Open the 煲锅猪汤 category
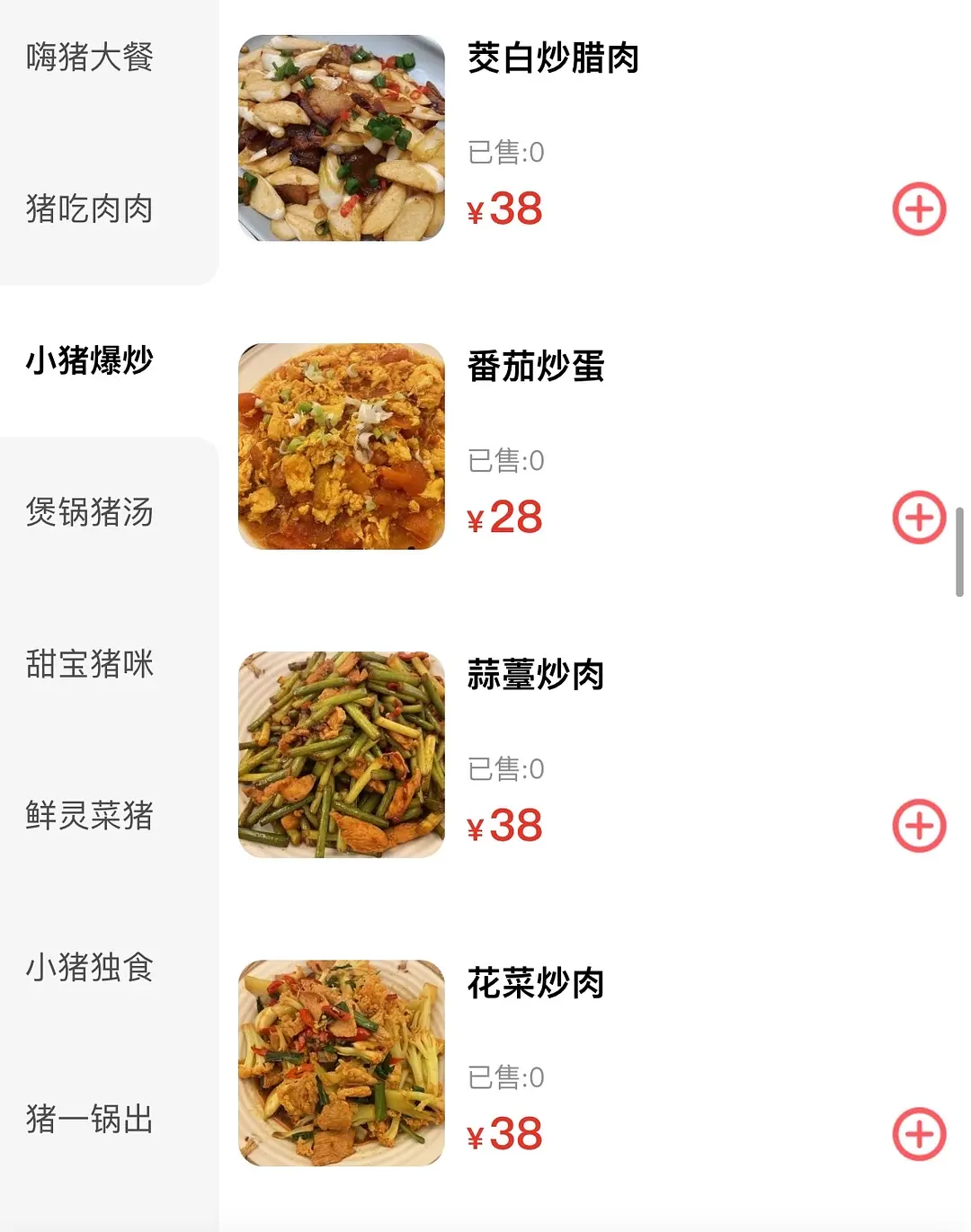971x1232 pixels. (90, 512)
